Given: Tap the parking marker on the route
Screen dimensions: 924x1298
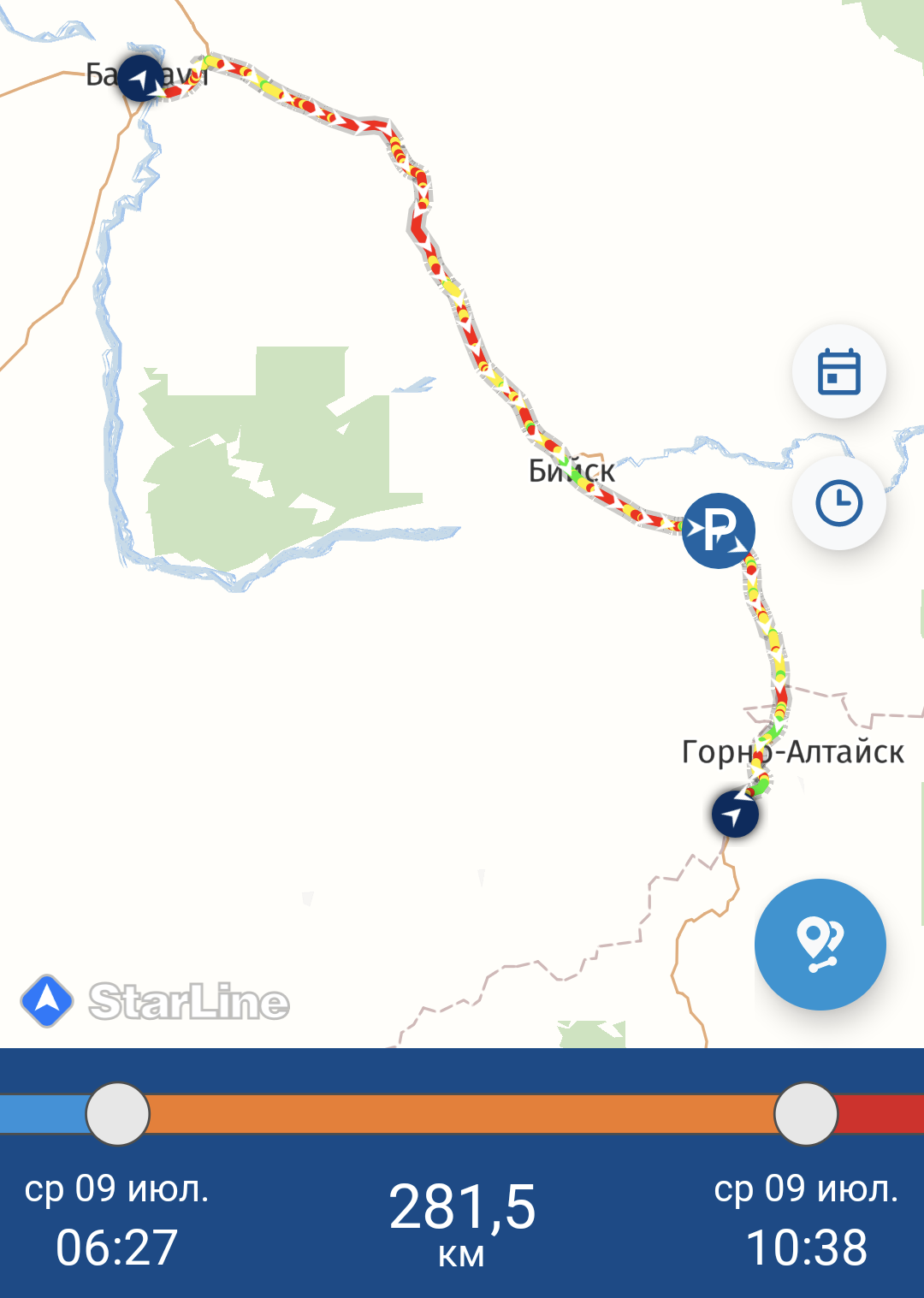Looking at the screenshot, I should (719, 530).
